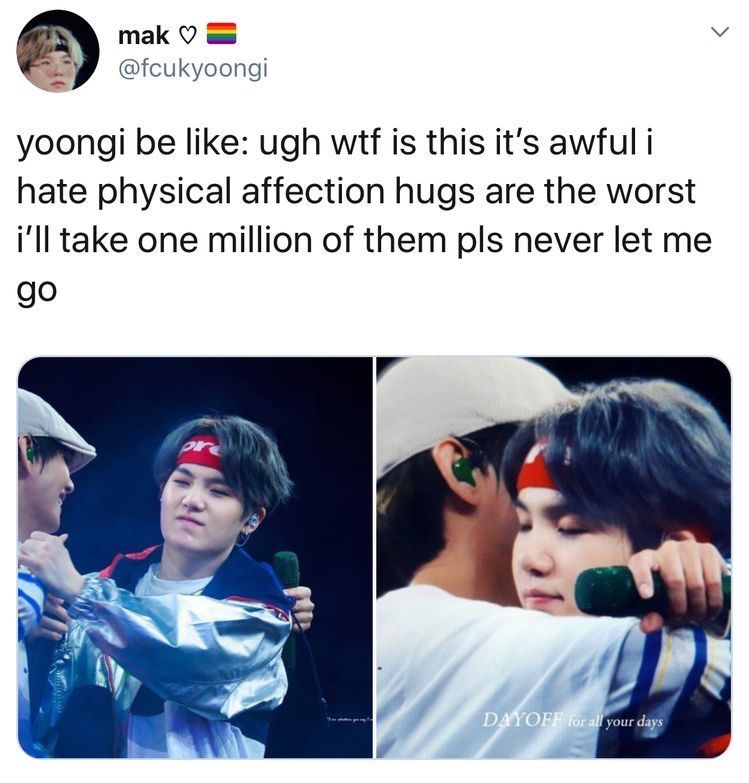The height and width of the screenshot is (783, 749).
Task: View the left photo with silver jacket
Action: (195, 557)
